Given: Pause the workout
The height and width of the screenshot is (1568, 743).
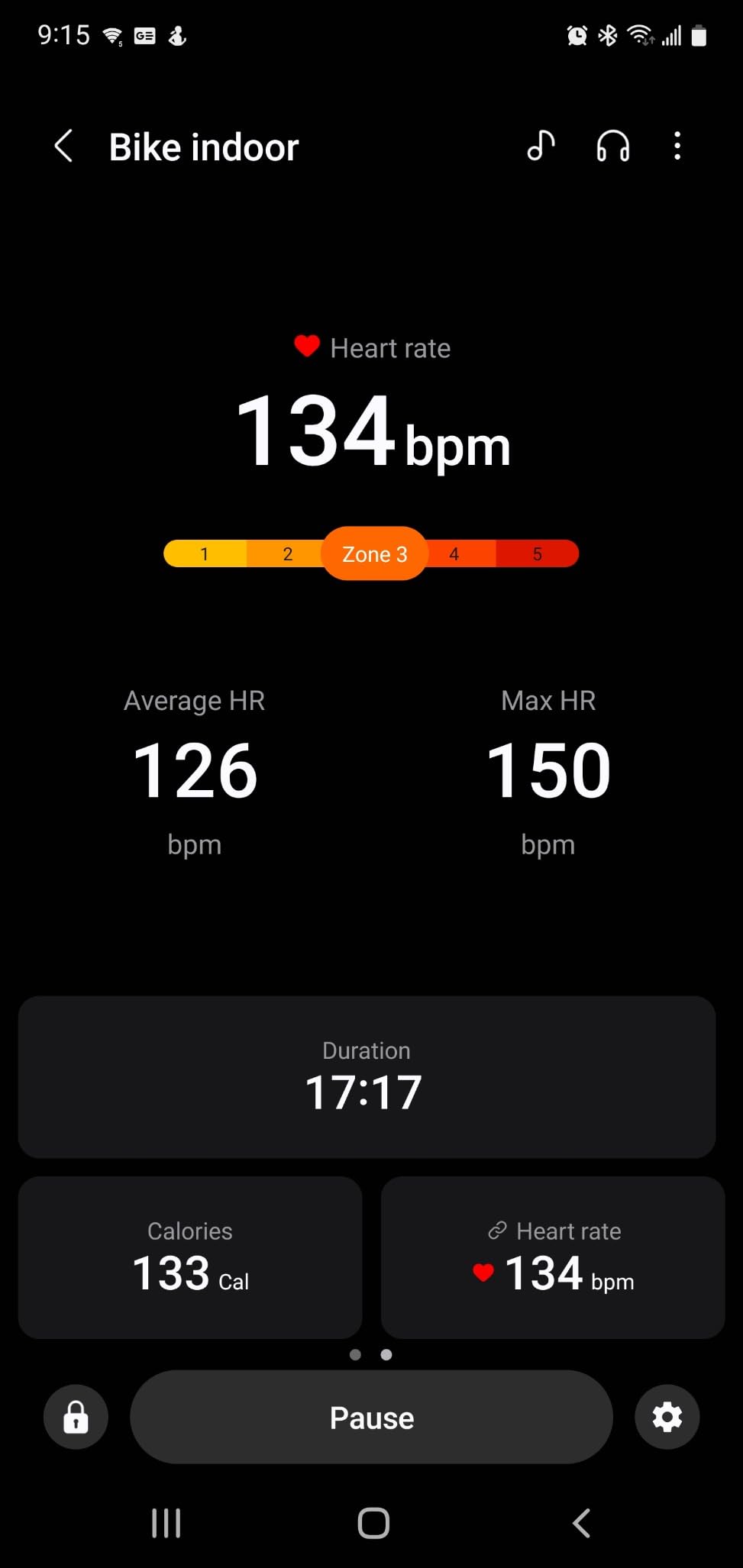Looking at the screenshot, I should 371,1418.
